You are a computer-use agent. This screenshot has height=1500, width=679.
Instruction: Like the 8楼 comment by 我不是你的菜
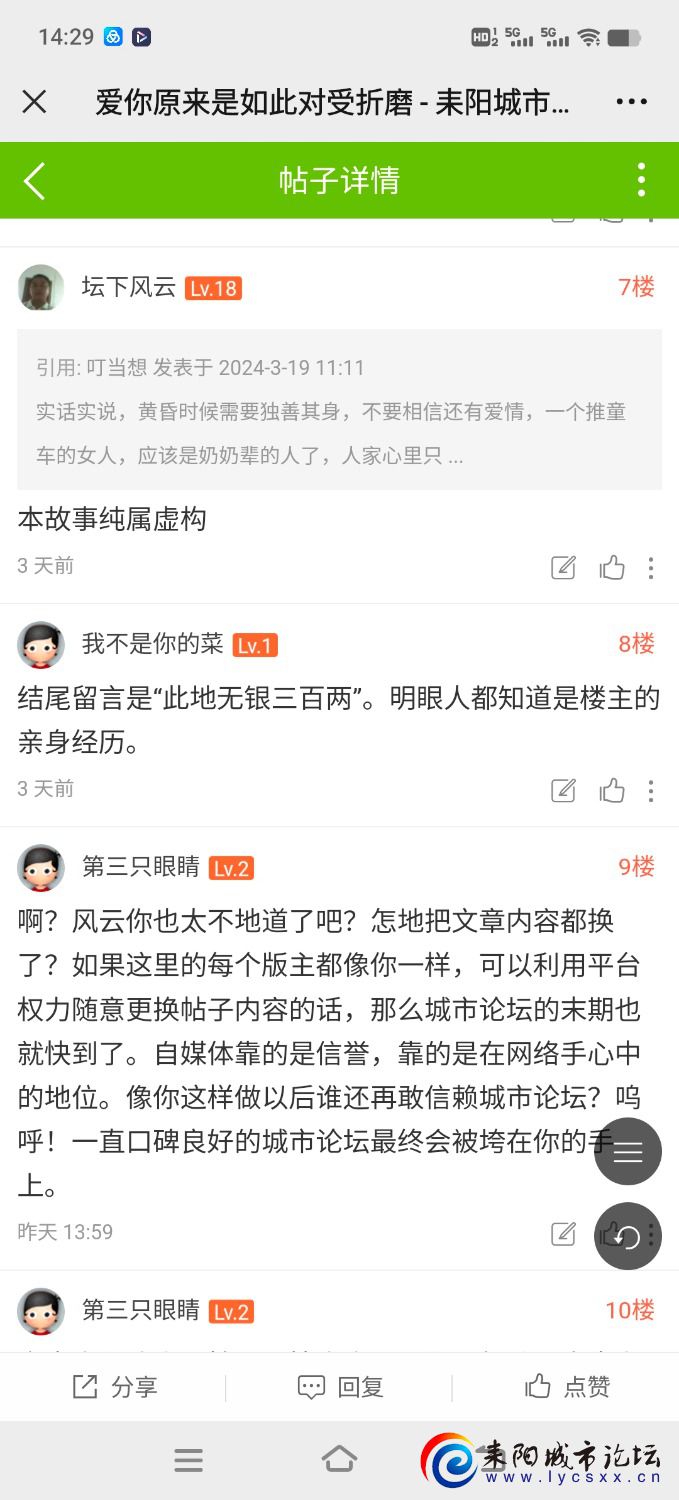coord(612,791)
